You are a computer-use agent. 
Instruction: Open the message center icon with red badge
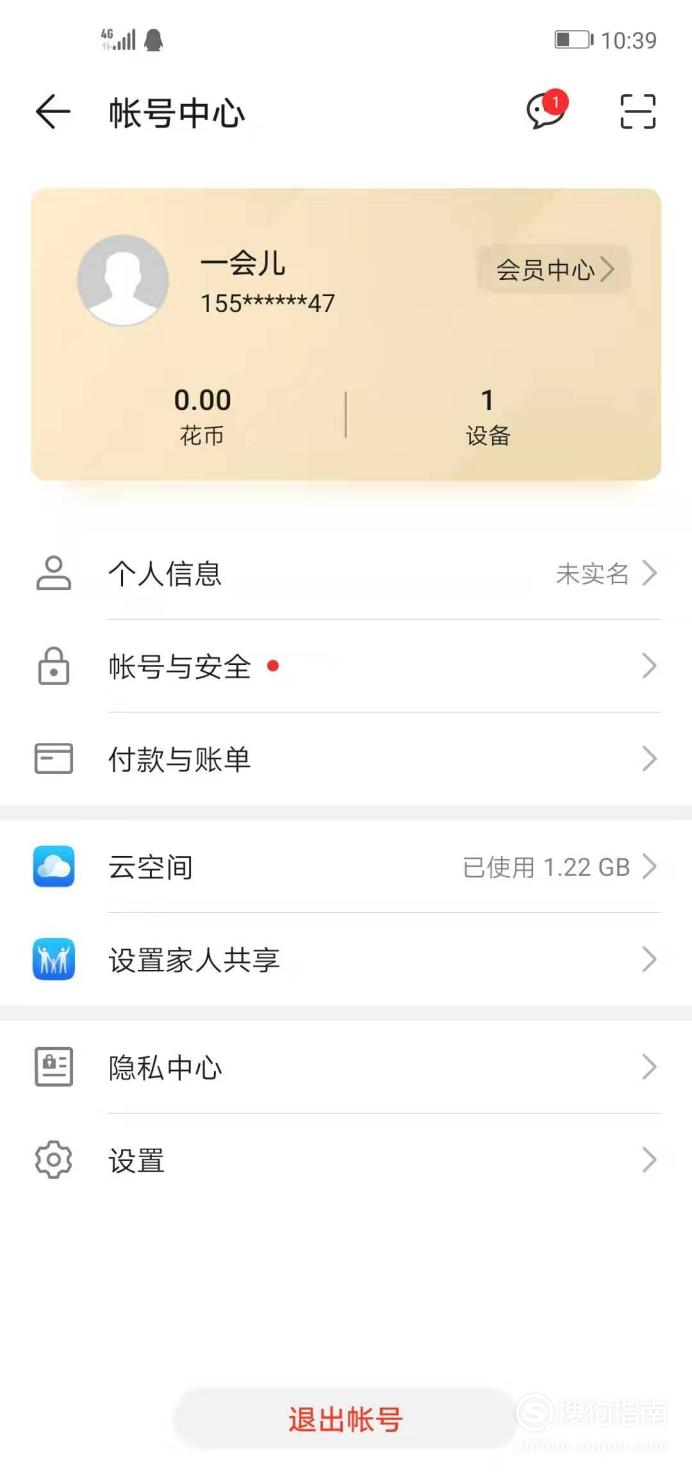pyautogui.click(x=546, y=110)
